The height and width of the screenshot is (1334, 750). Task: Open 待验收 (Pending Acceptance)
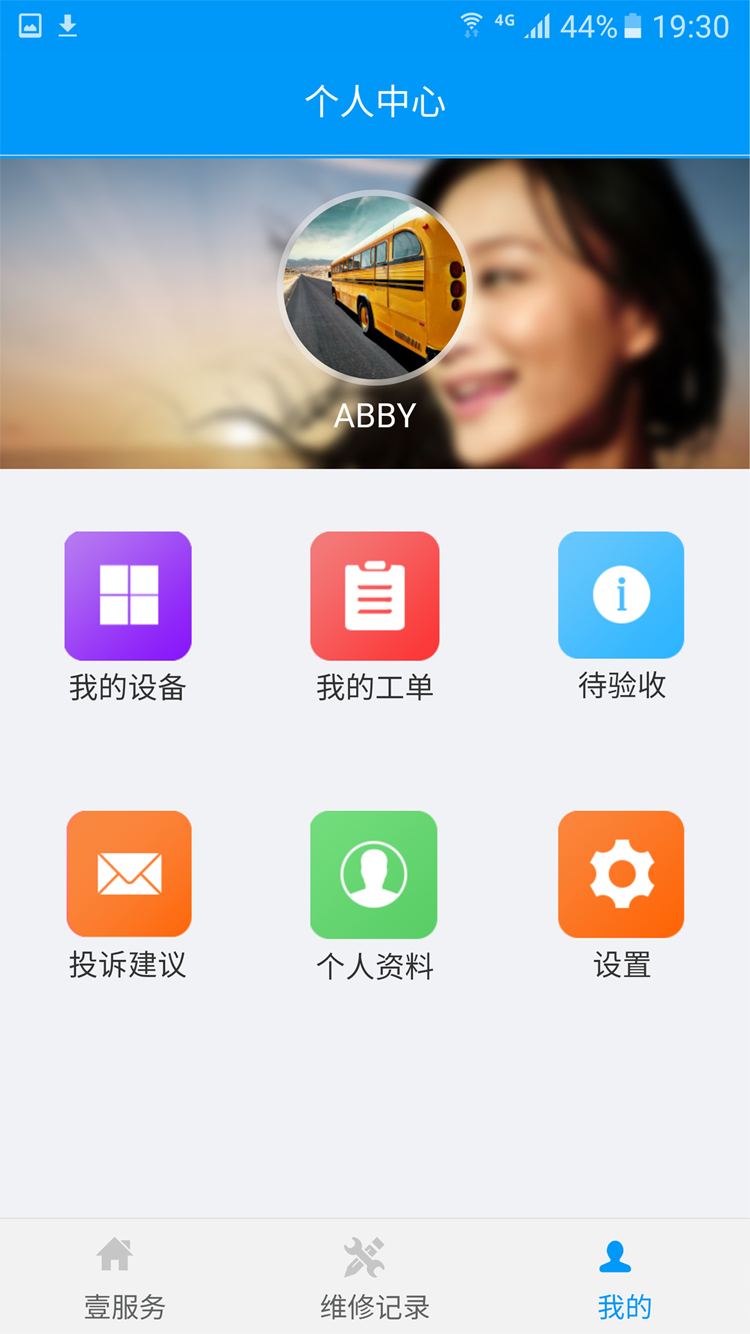621,595
